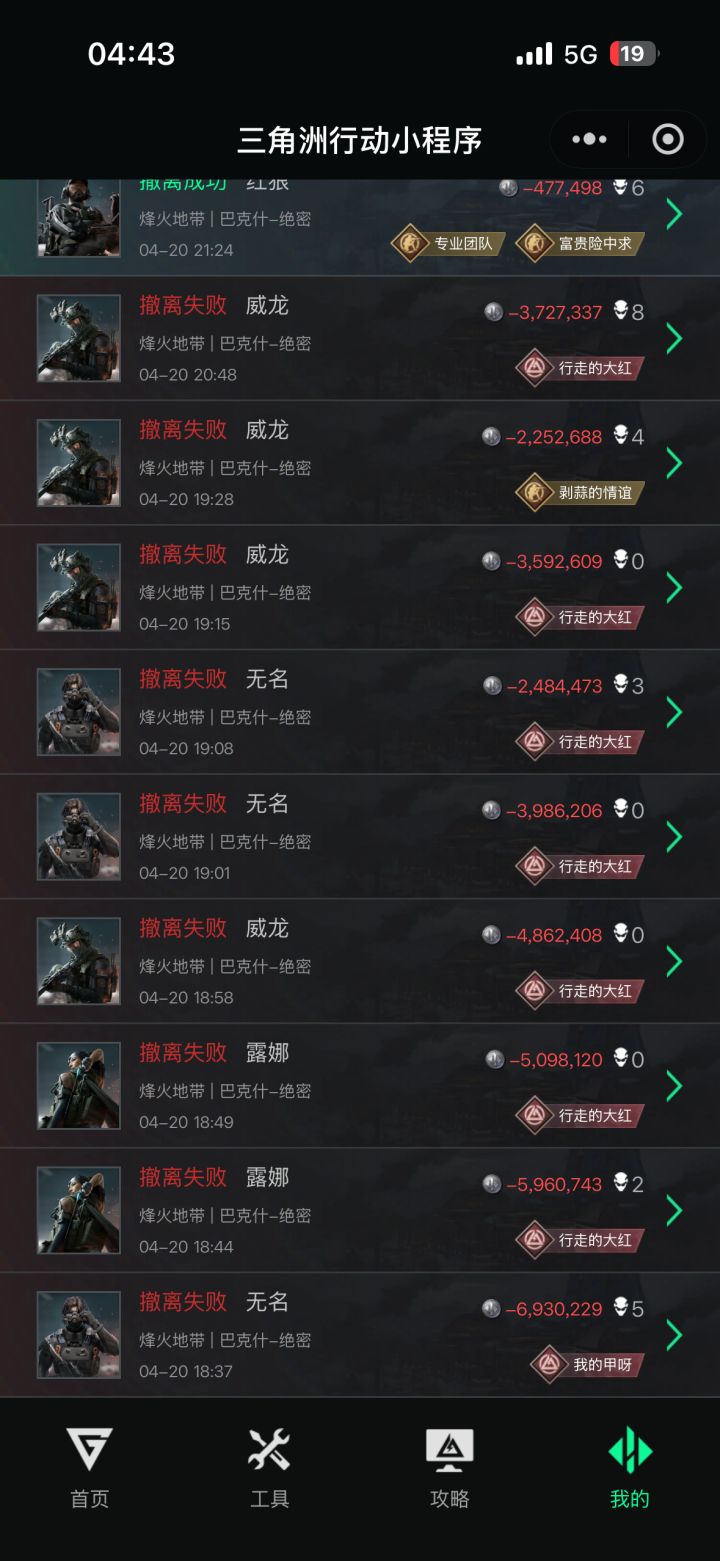Expand the 撤离成功 红狼 record chevron
This screenshot has width=720, height=1561.
click(675, 214)
